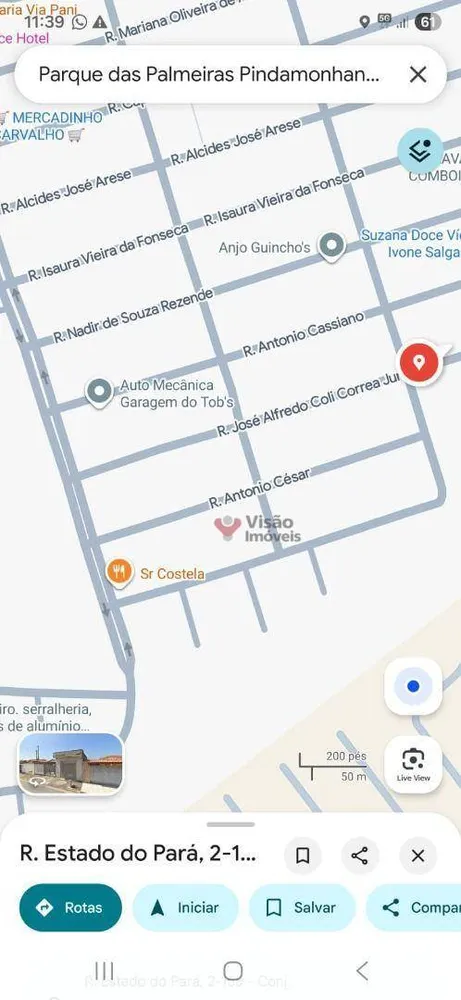Image resolution: width=461 pixels, height=1000 pixels.
Task: Tap the Compartilhar chip
Action: point(414,908)
